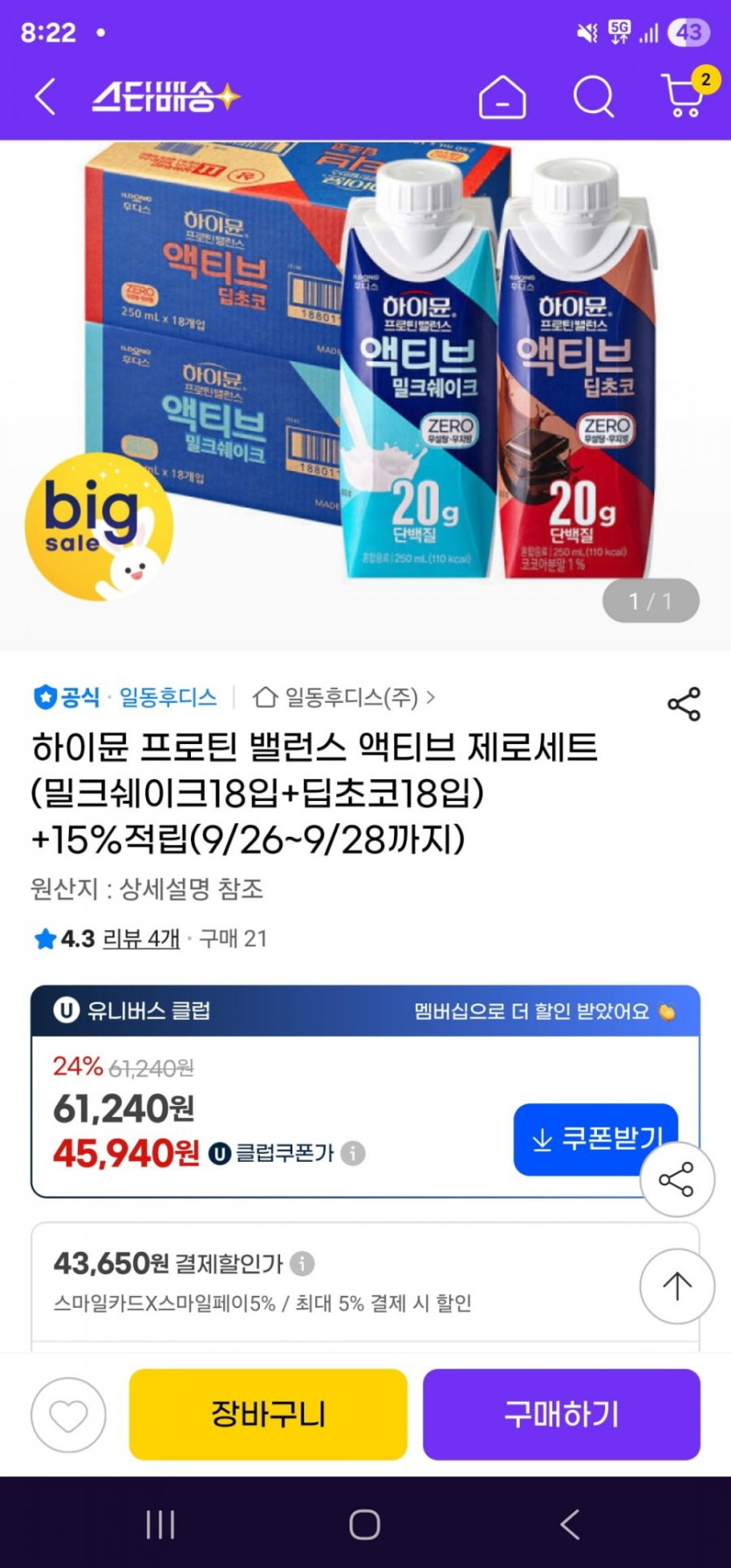Tap 구매하기 to buy now

[561, 1414]
